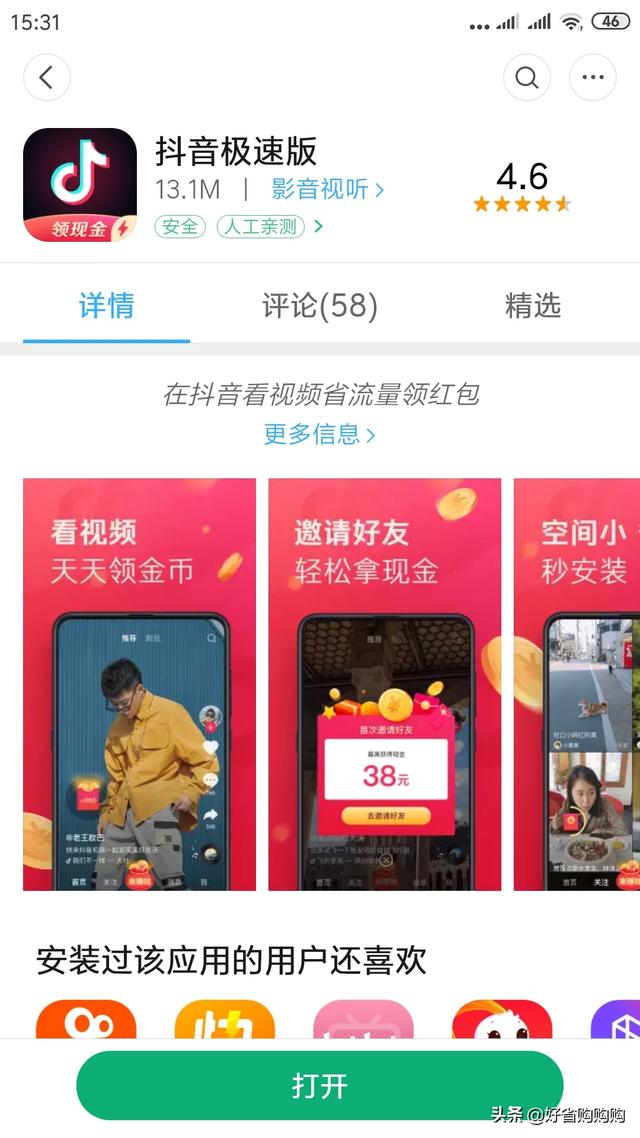Viewport: 640px width, 1138px height.
Task: Open the 邀请好友轻松拿现金 screenshot
Action: point(384,684)
